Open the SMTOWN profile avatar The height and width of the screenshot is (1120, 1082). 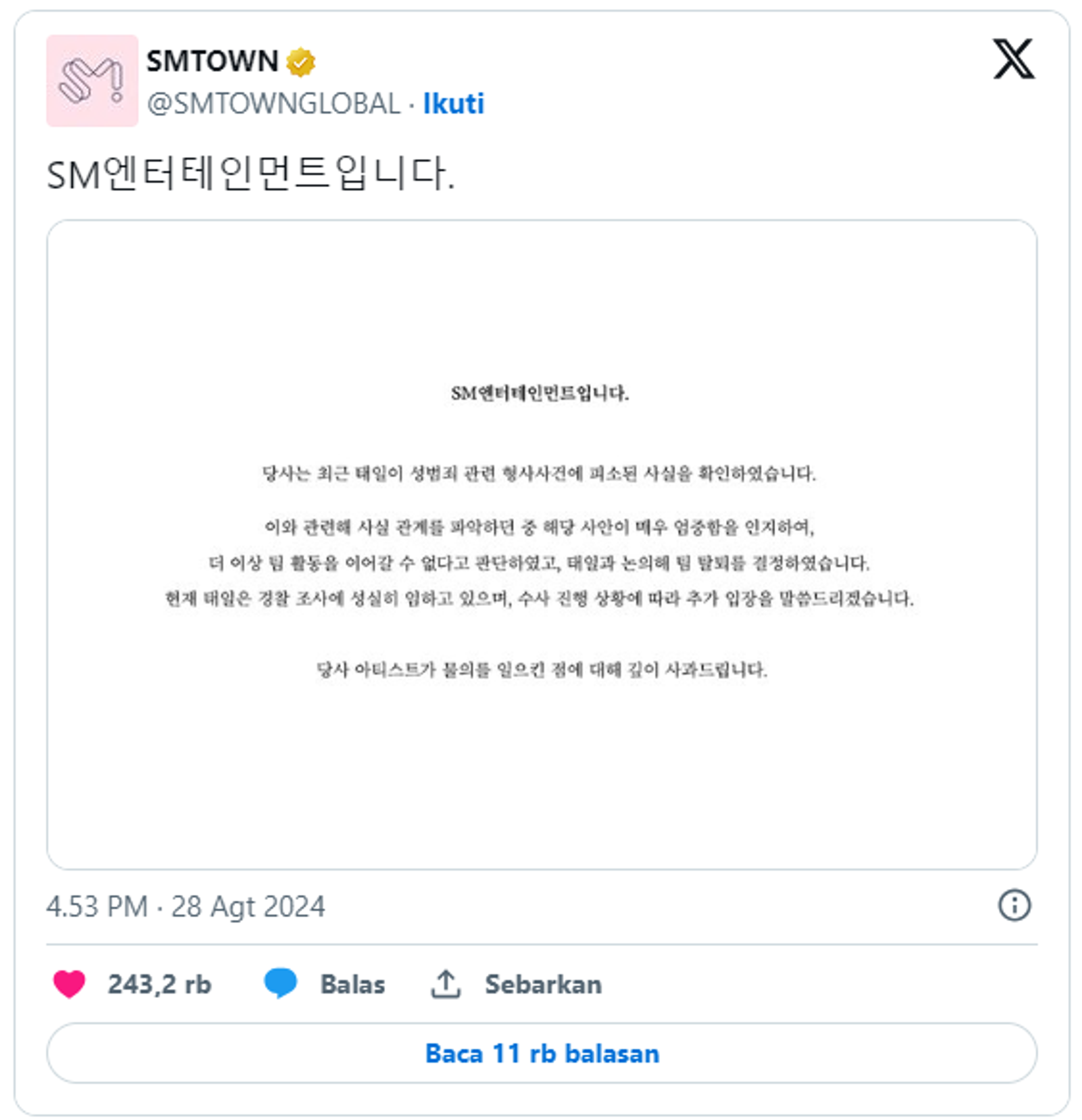click(92, 81)
